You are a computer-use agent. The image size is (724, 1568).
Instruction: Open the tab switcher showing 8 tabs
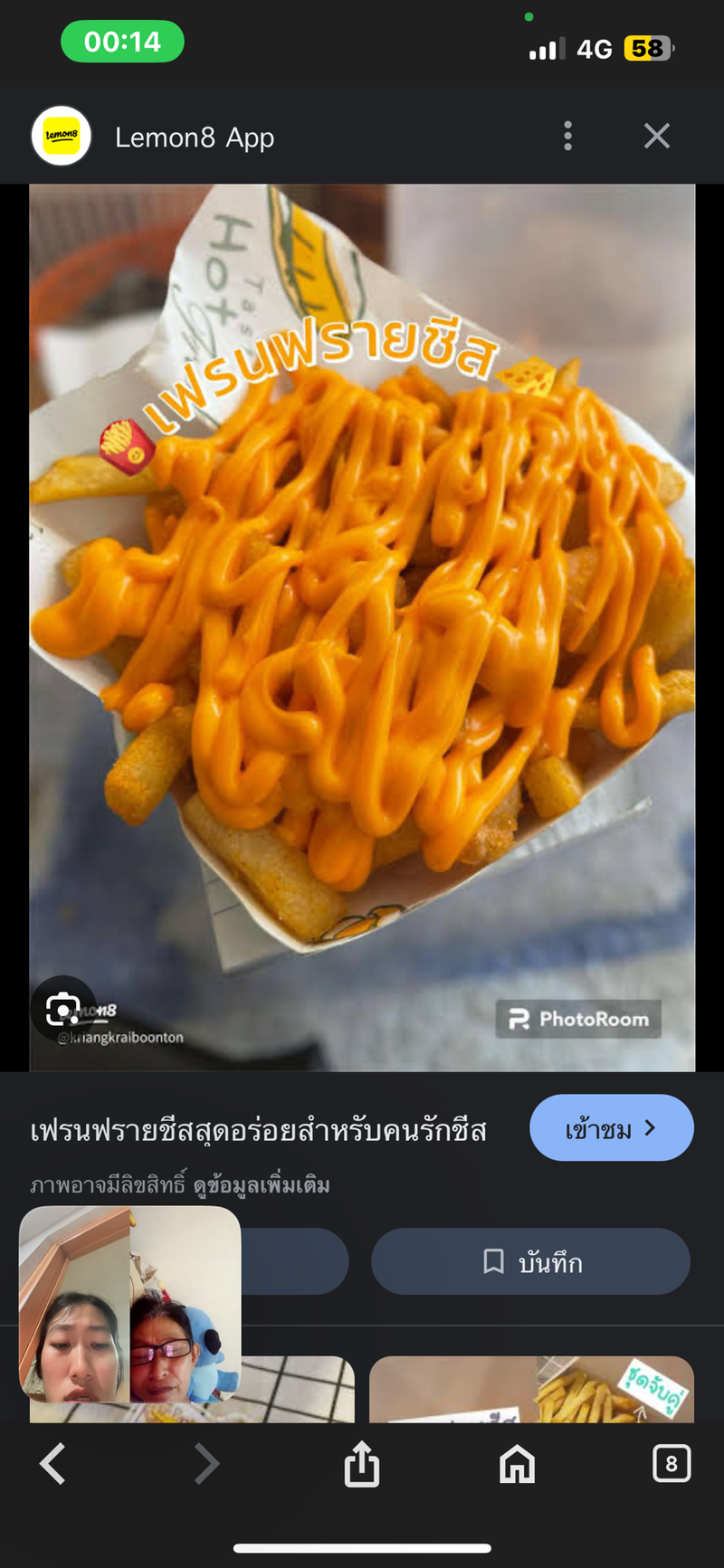671,1464
